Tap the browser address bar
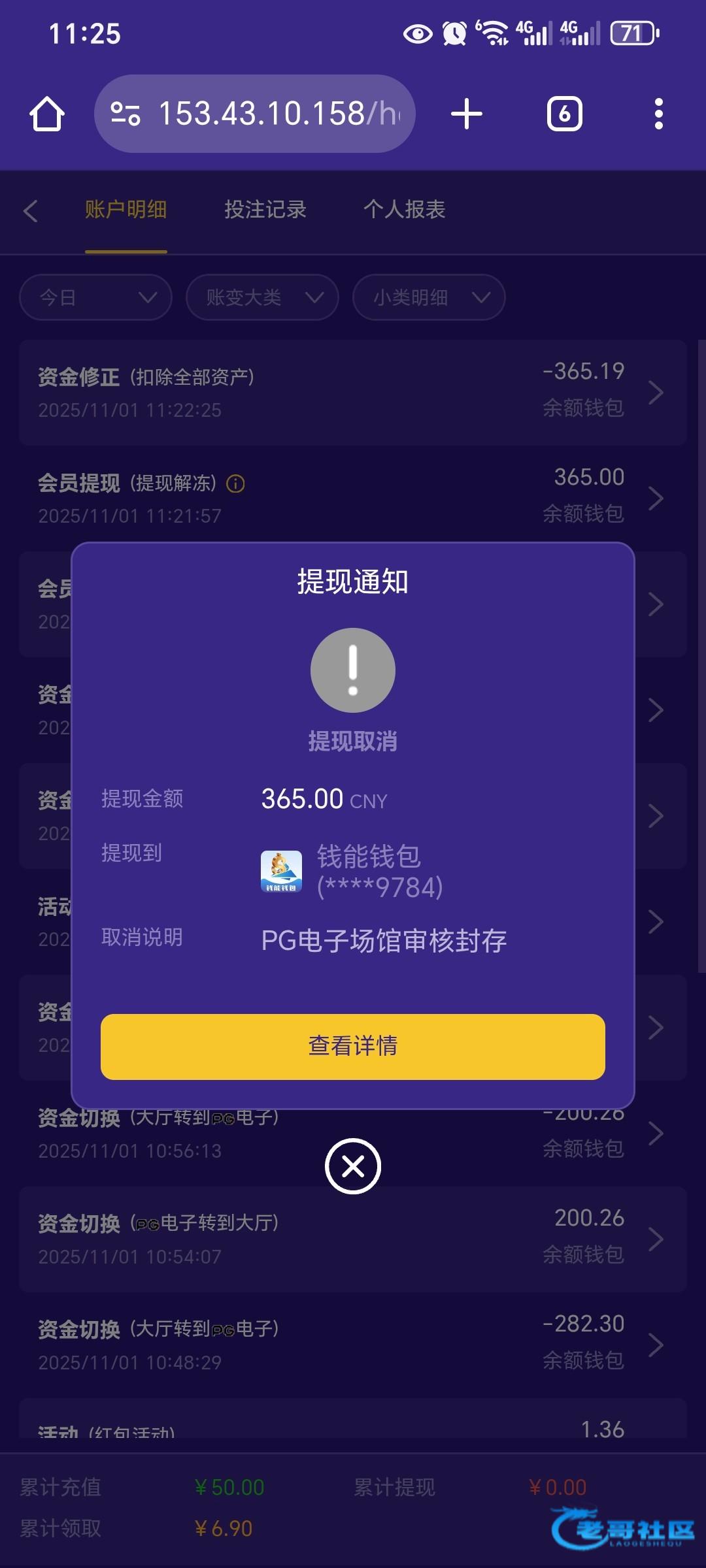The width and height of the screenshot is (706, 1568). tap(255, 114)
